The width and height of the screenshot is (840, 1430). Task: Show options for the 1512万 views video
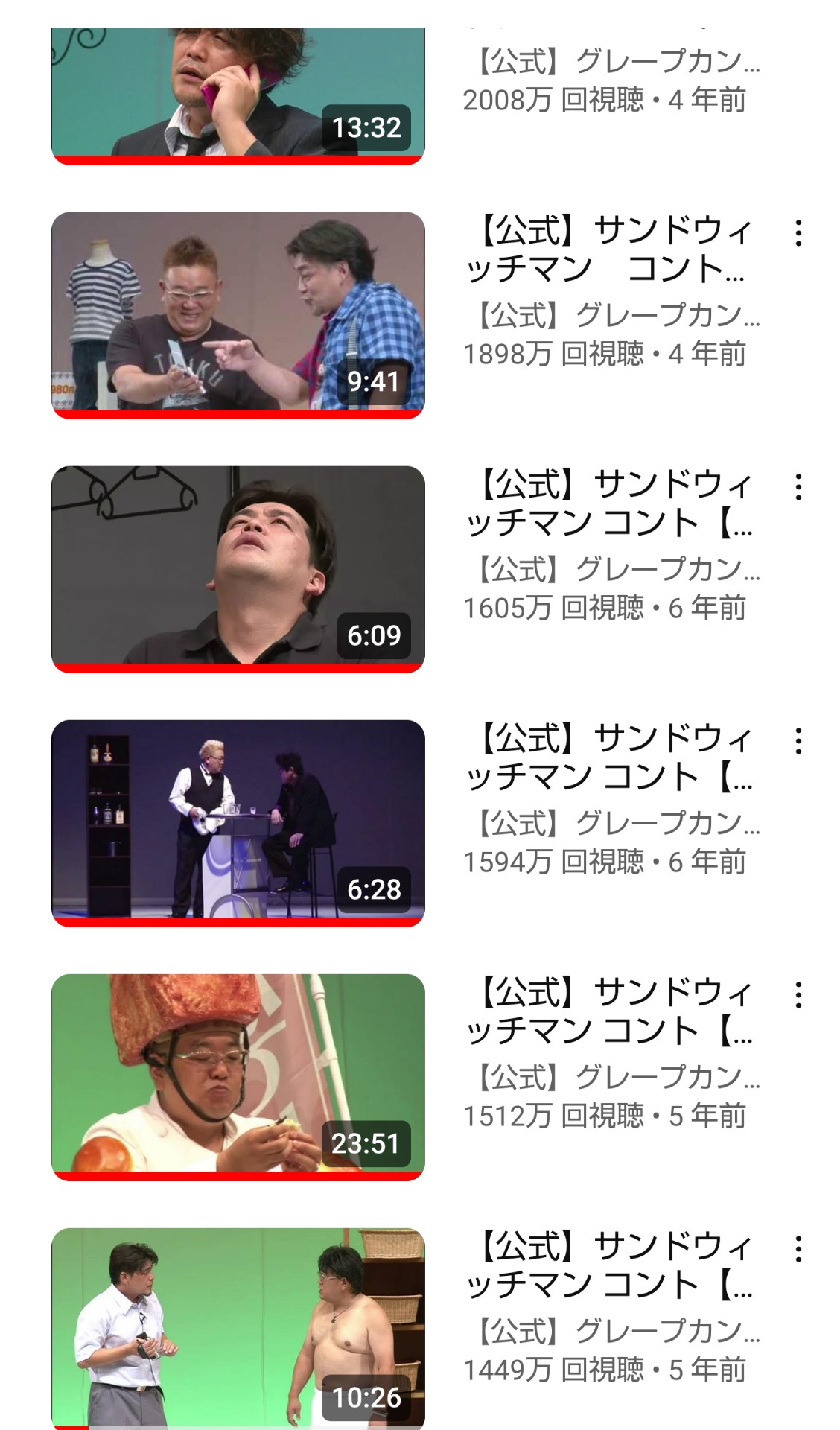coord(798,995)
